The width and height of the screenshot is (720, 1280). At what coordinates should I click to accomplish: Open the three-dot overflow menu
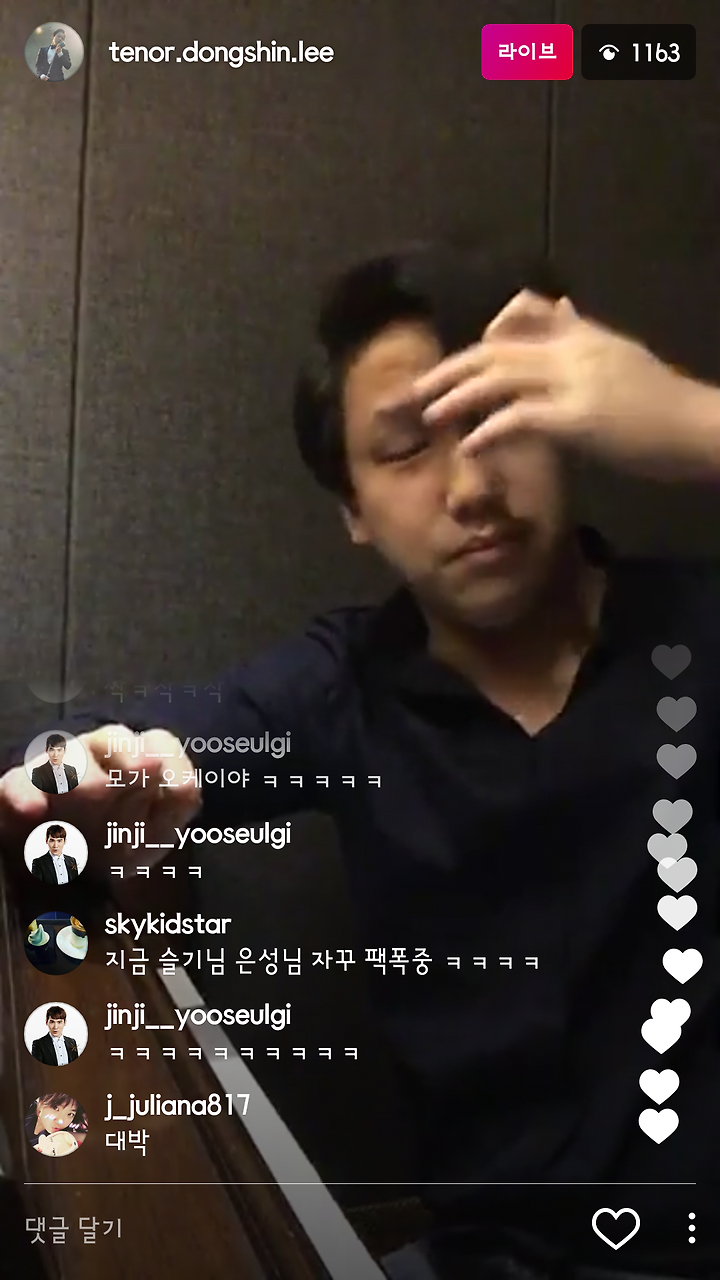[691, 1228]
